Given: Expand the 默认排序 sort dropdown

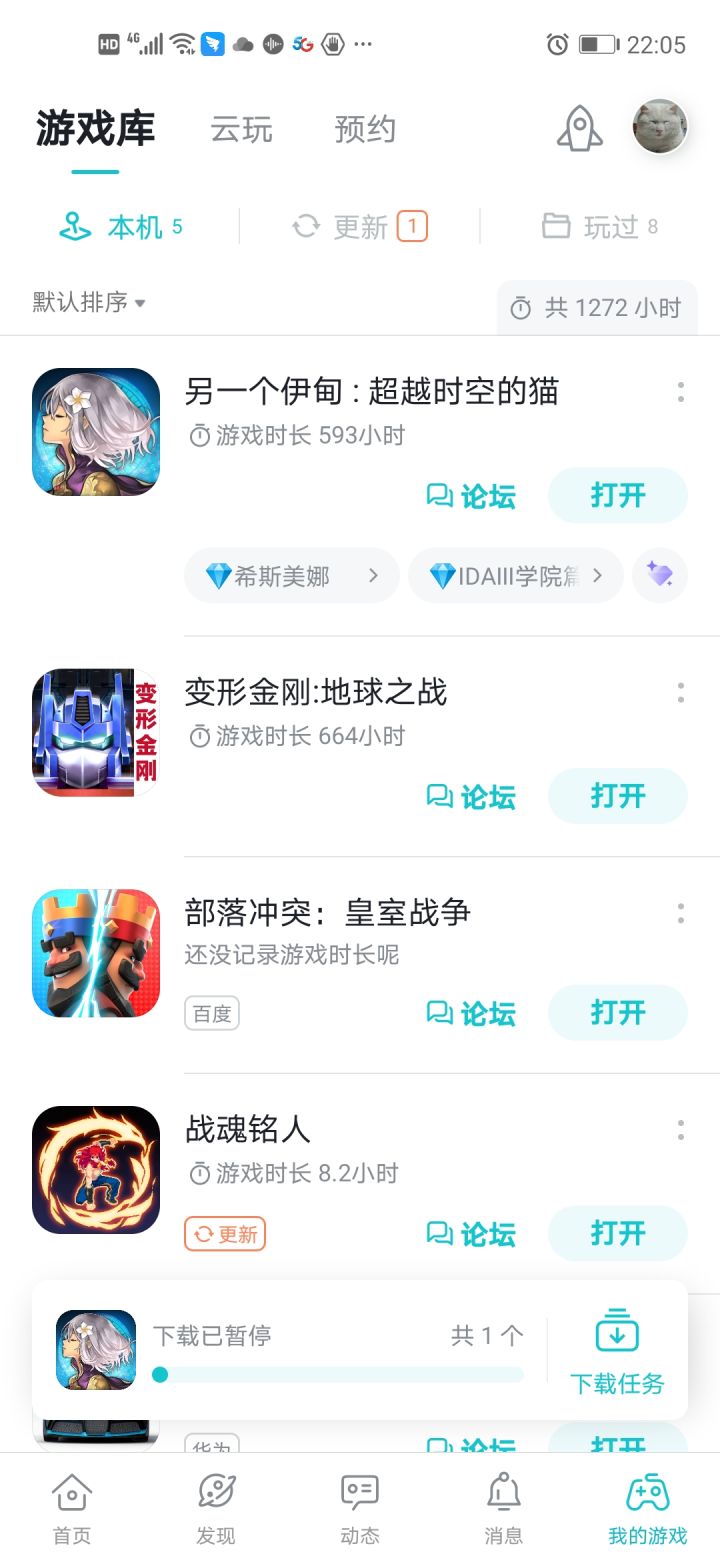Looking at the screenshot, I should (x=89, y=302).
